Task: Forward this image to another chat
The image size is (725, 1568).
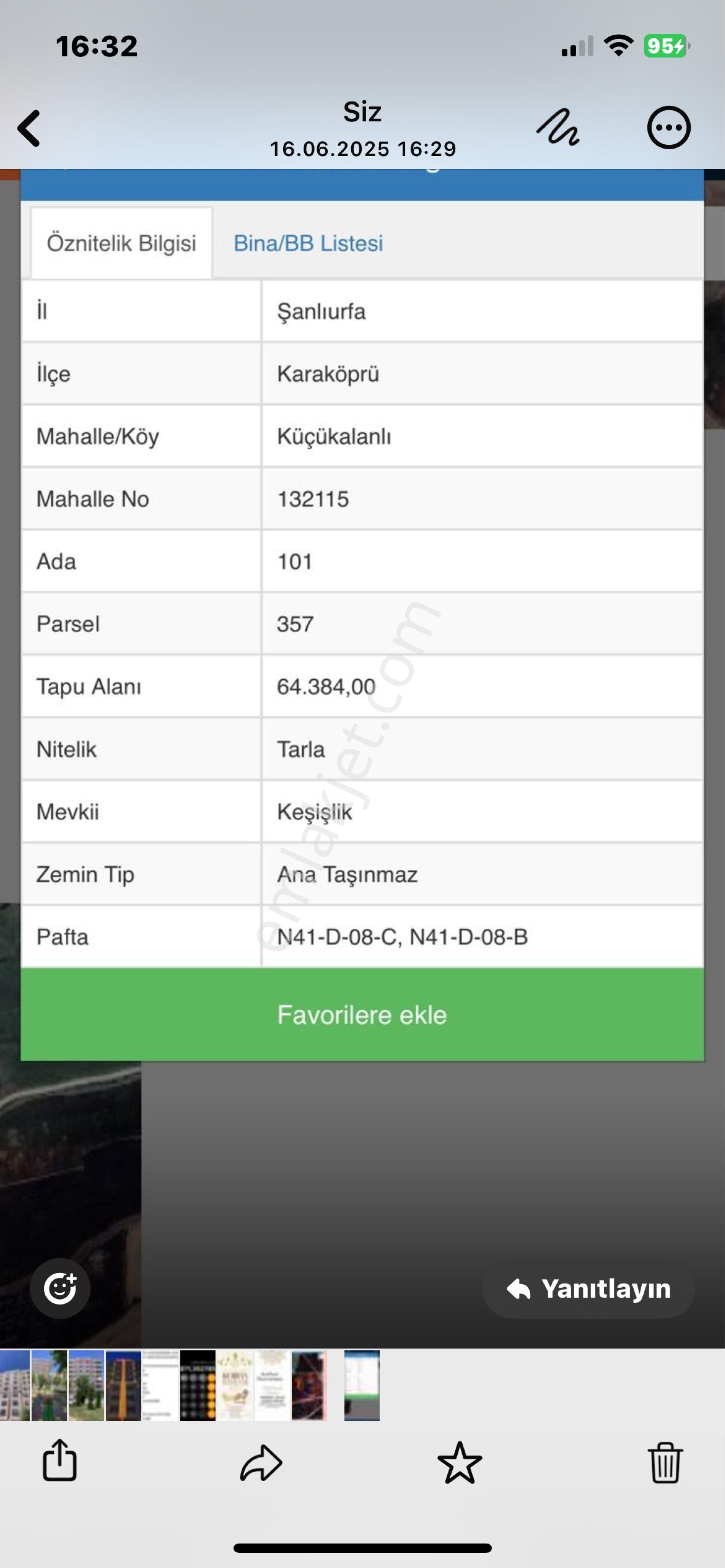Action: (x=261, y=1462)
